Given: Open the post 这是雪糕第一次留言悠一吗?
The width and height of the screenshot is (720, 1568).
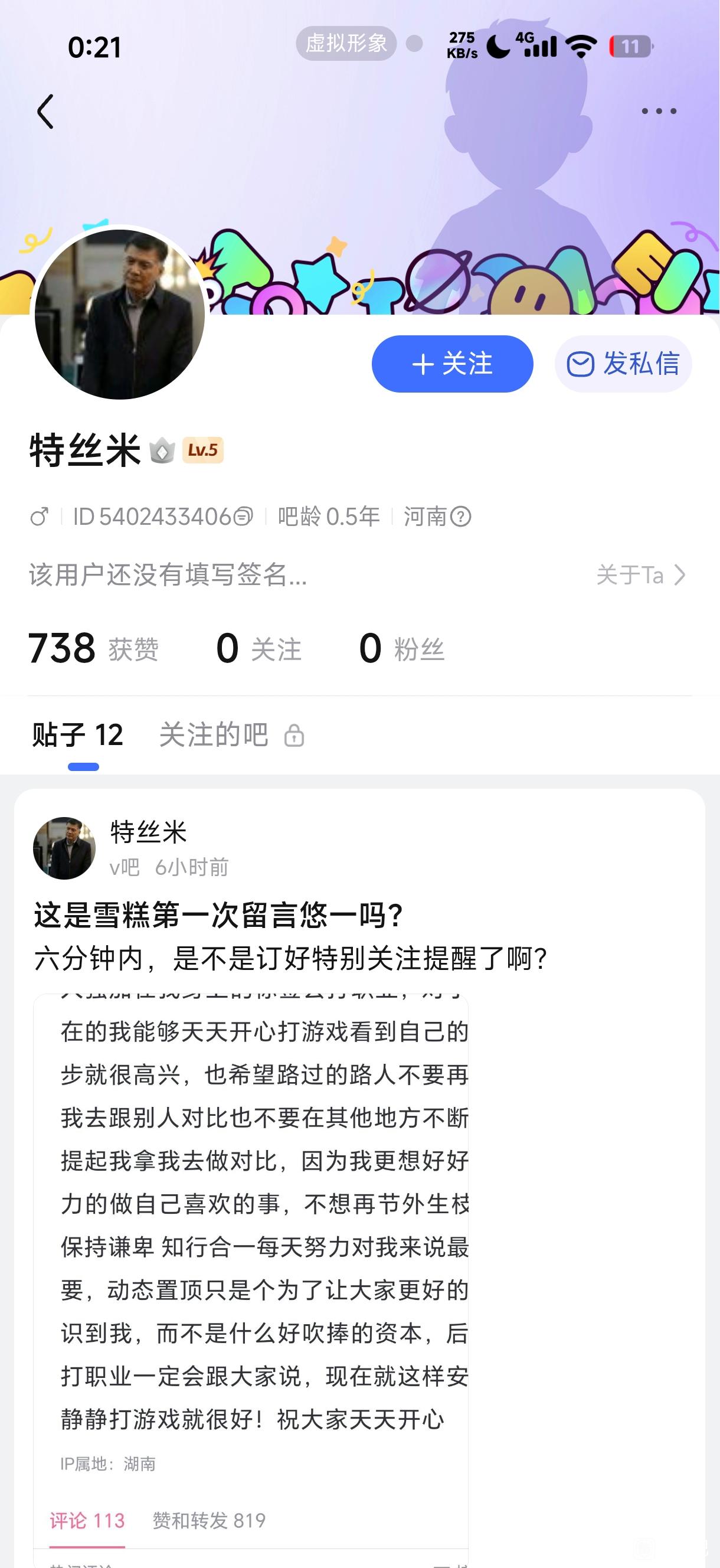Looking at the screenshot, I should pyautogui.click(x=218, y=916).
